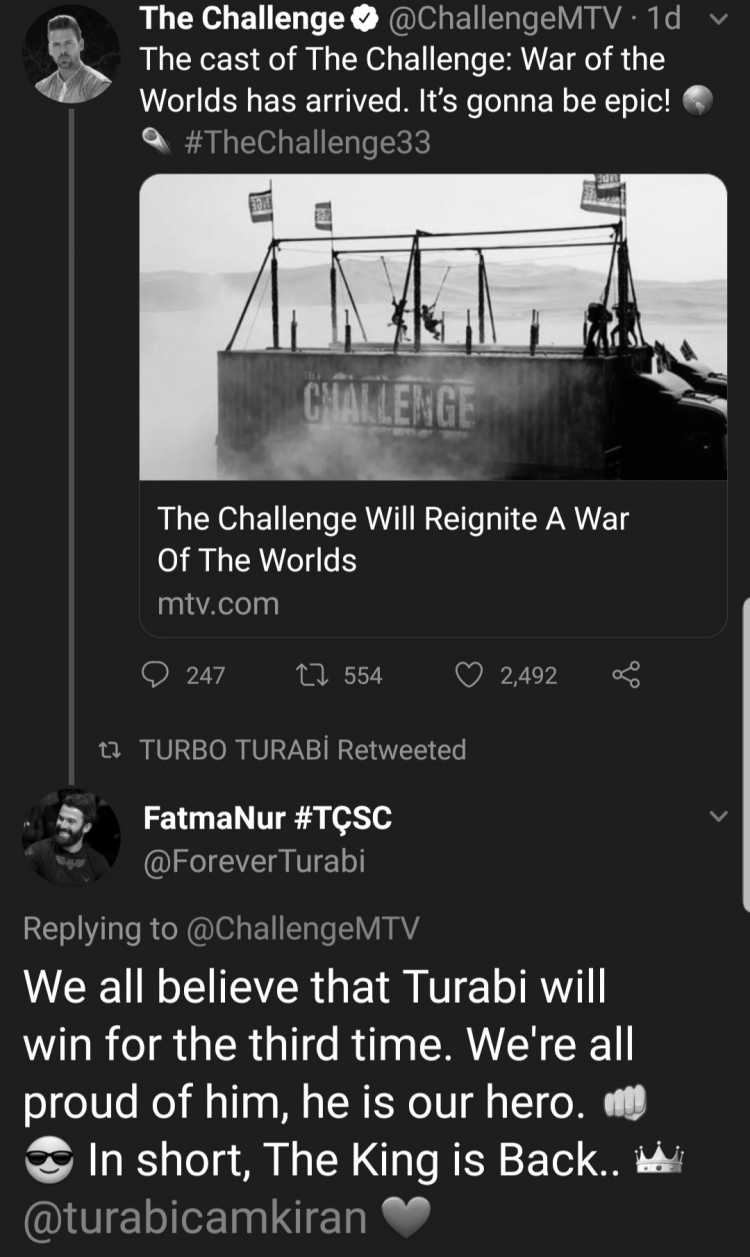The image size is (750, 1257).
Task: Like The Challenge tweet
Action: click(471, 676)
